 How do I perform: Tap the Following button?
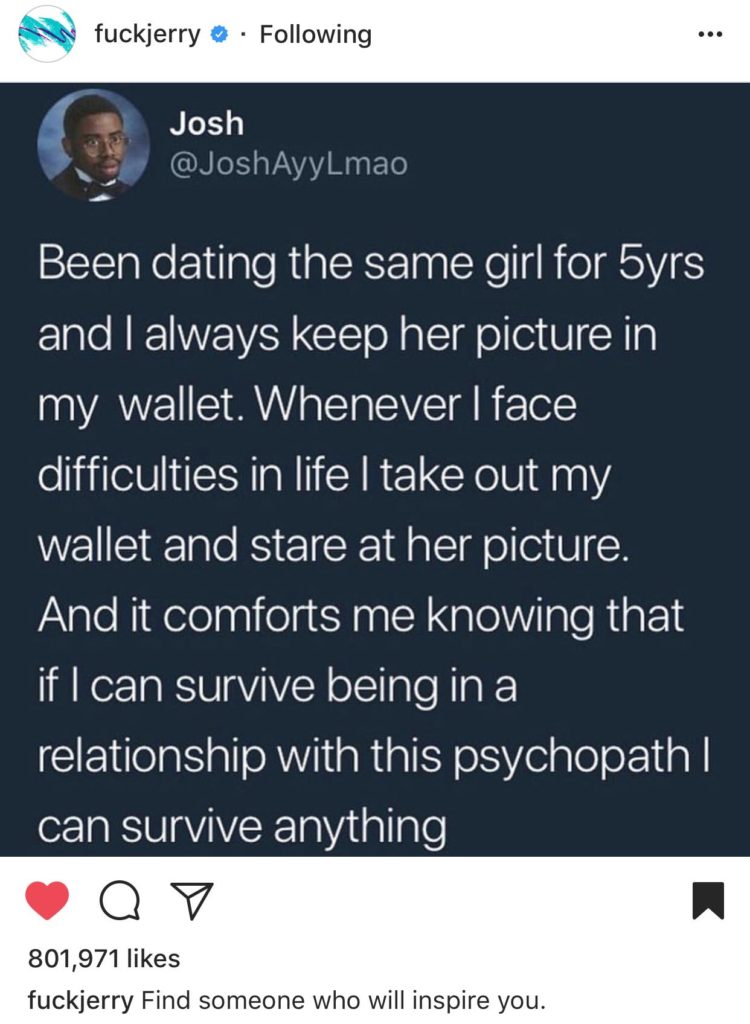[x=315, y=35]
